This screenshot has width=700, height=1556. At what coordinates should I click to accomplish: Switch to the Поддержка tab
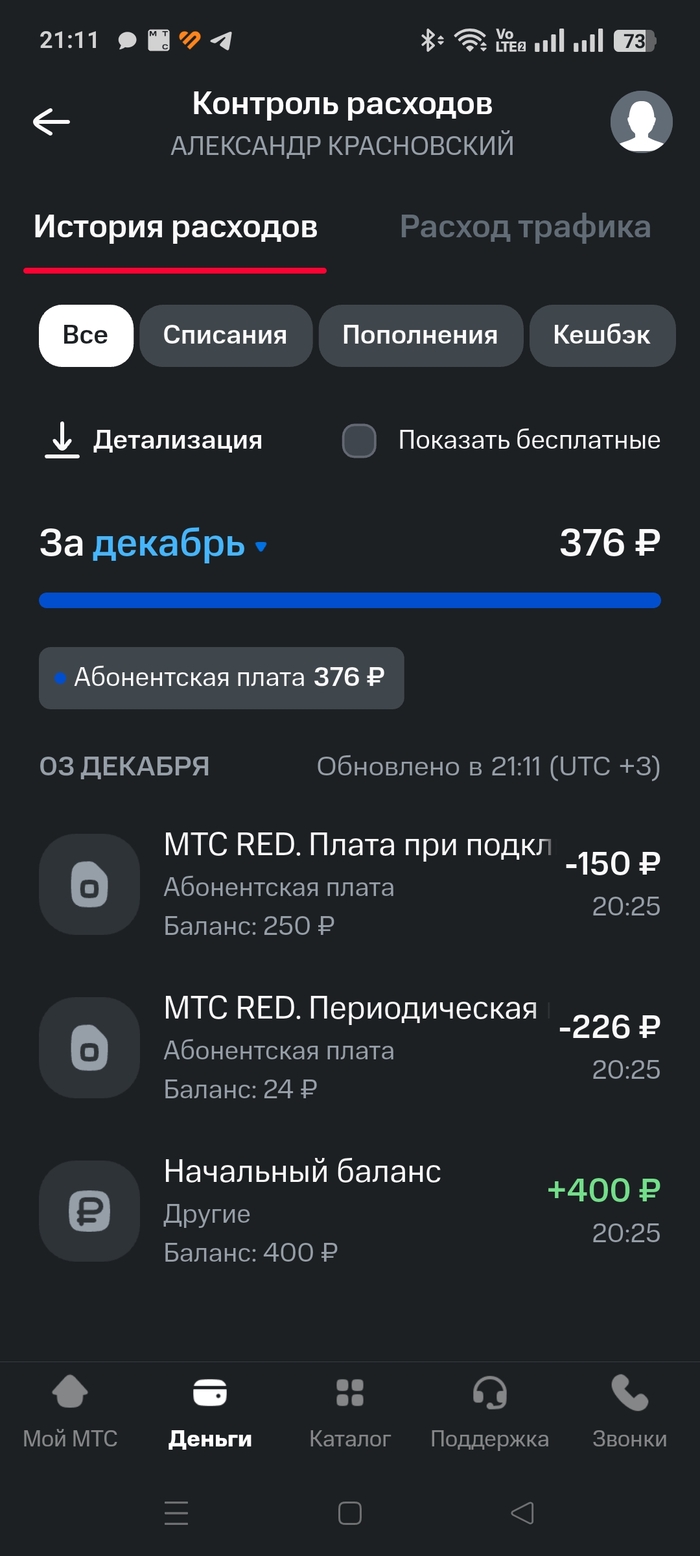489,1412
